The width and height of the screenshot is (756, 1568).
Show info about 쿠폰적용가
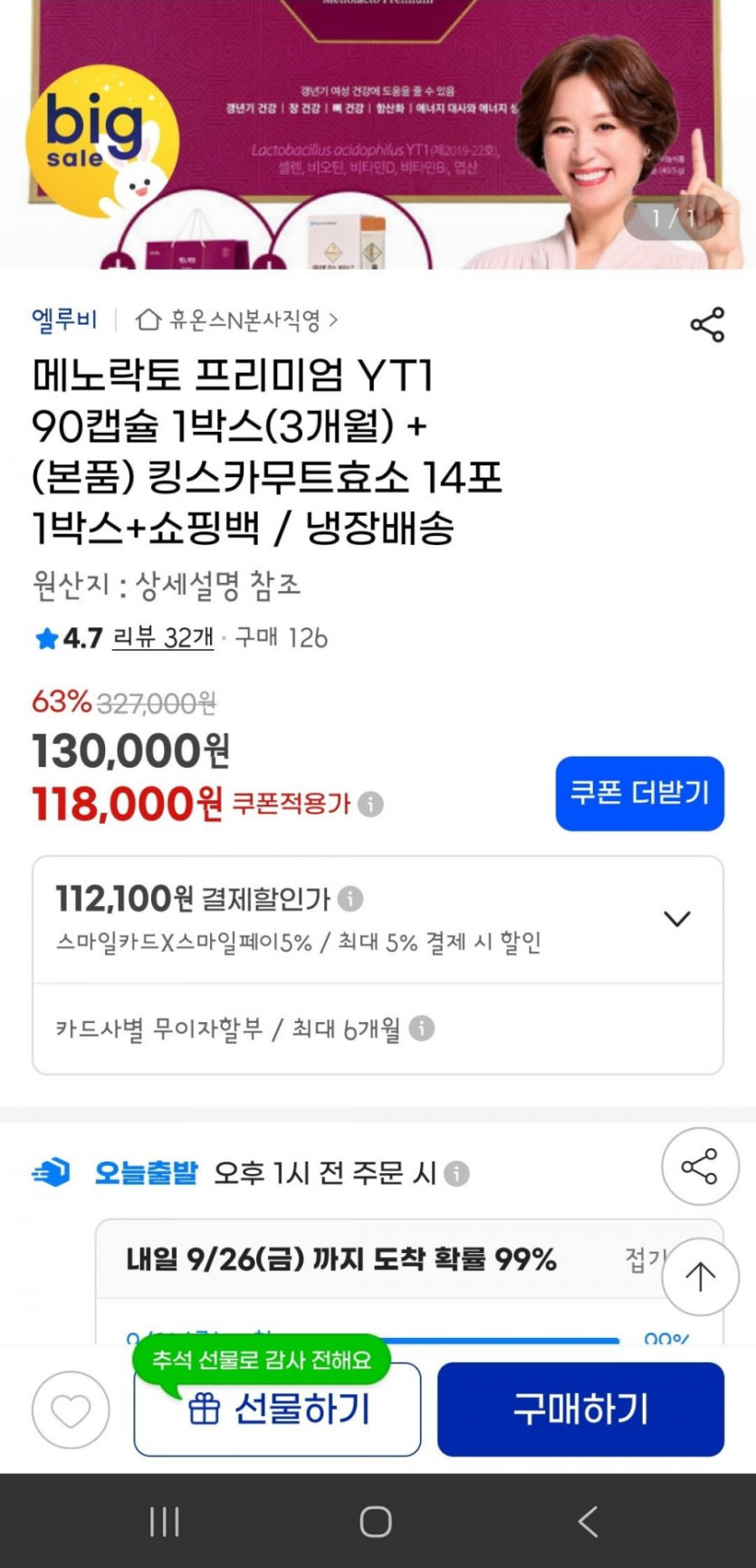370,804
